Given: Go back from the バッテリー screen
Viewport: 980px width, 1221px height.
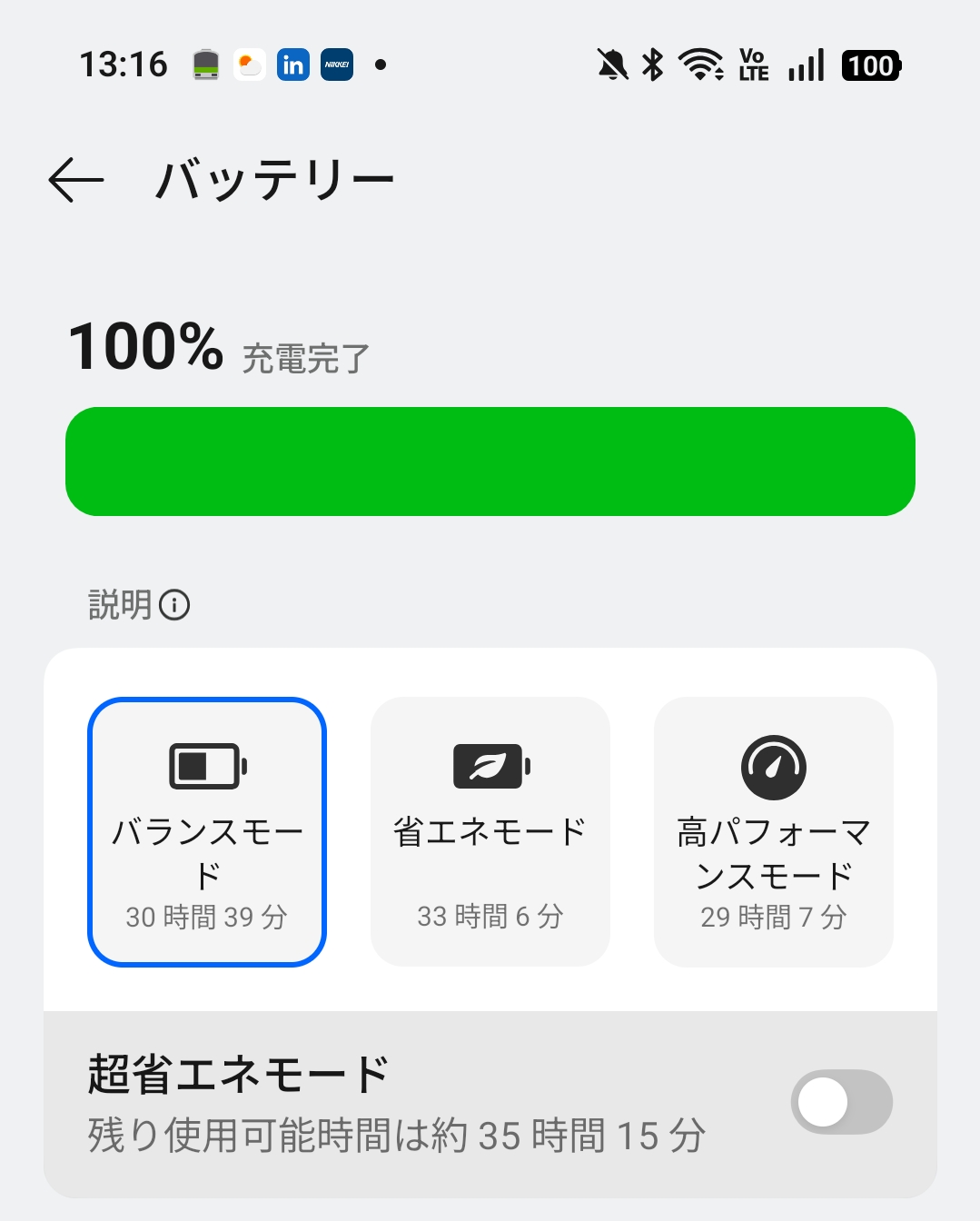Looking at the screenshot, I should pos(76,179).
